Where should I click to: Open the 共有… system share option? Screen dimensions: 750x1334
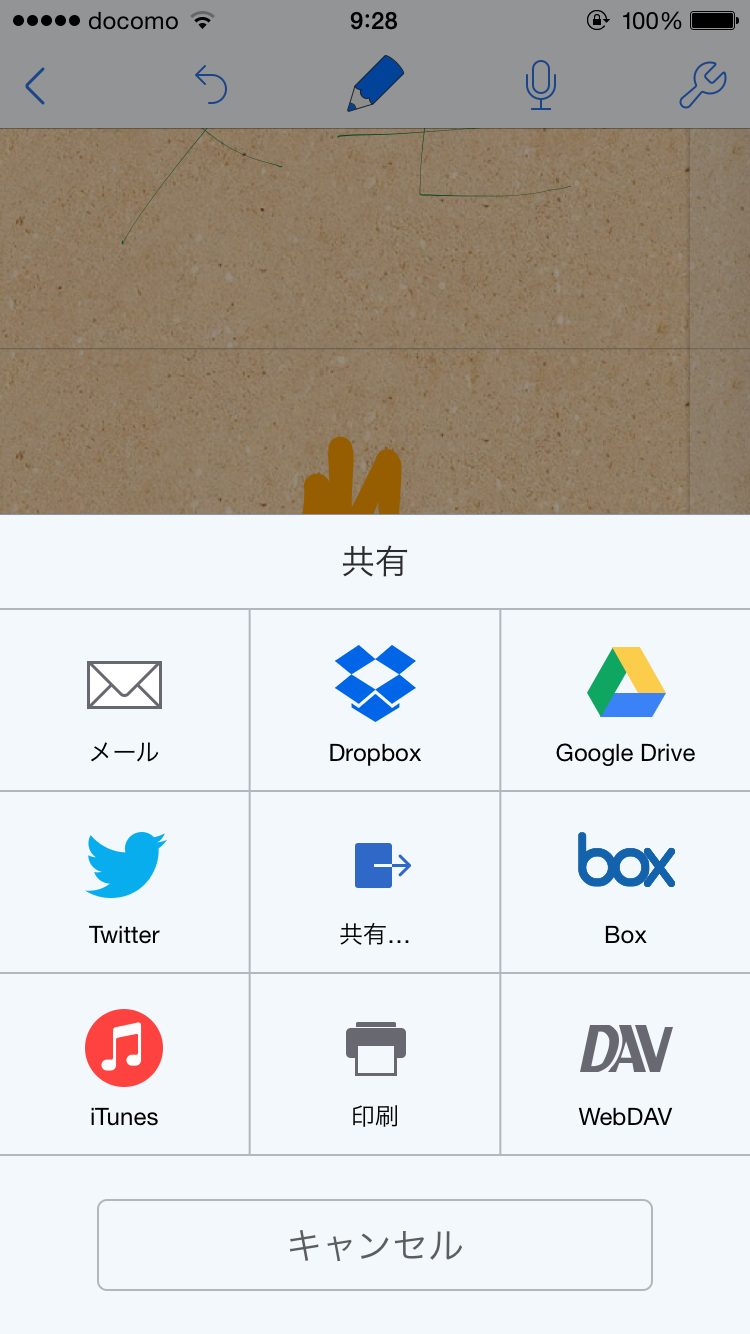click(375, 882)
